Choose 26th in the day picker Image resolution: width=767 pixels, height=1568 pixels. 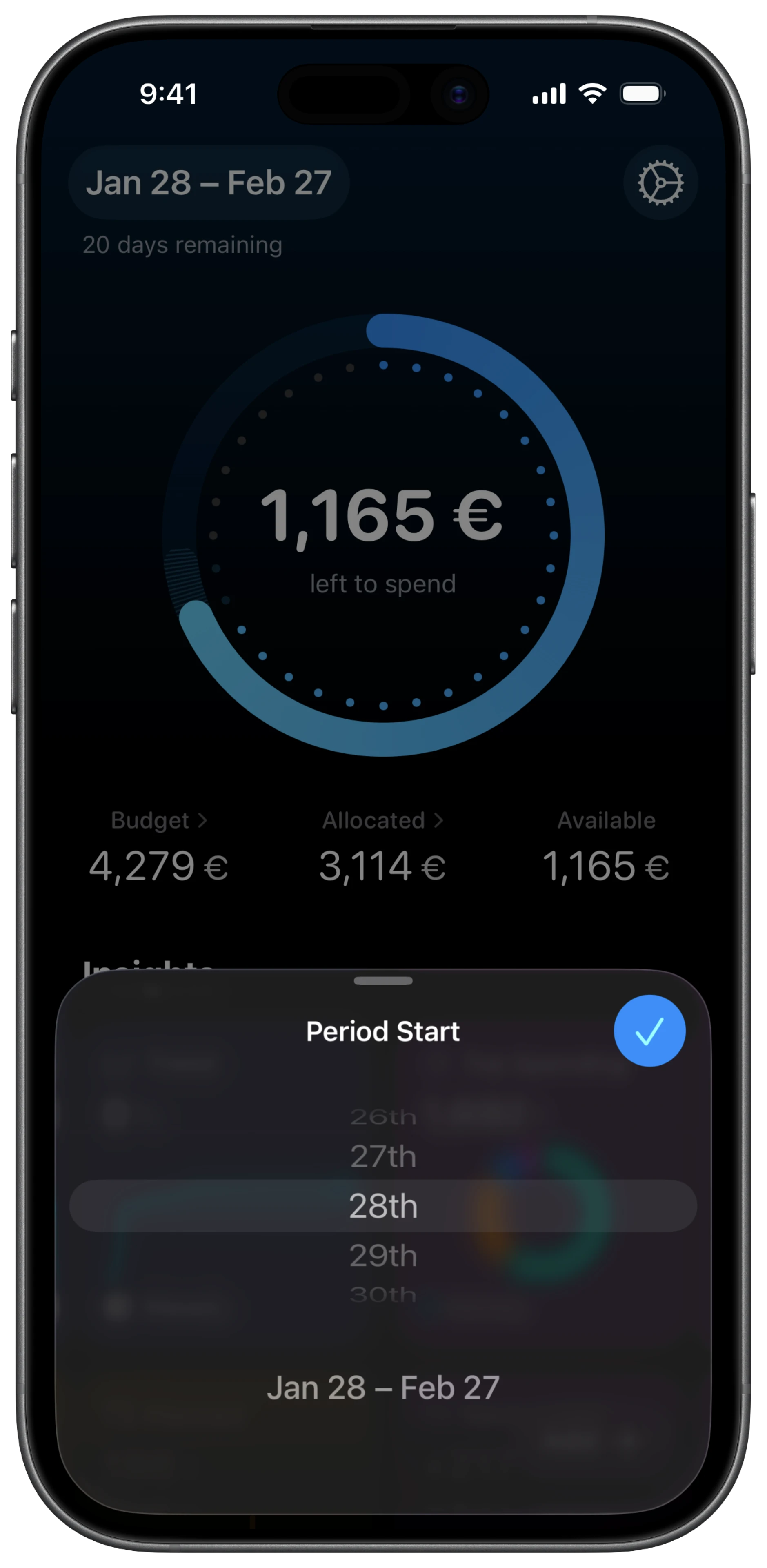pos(383,1117)
